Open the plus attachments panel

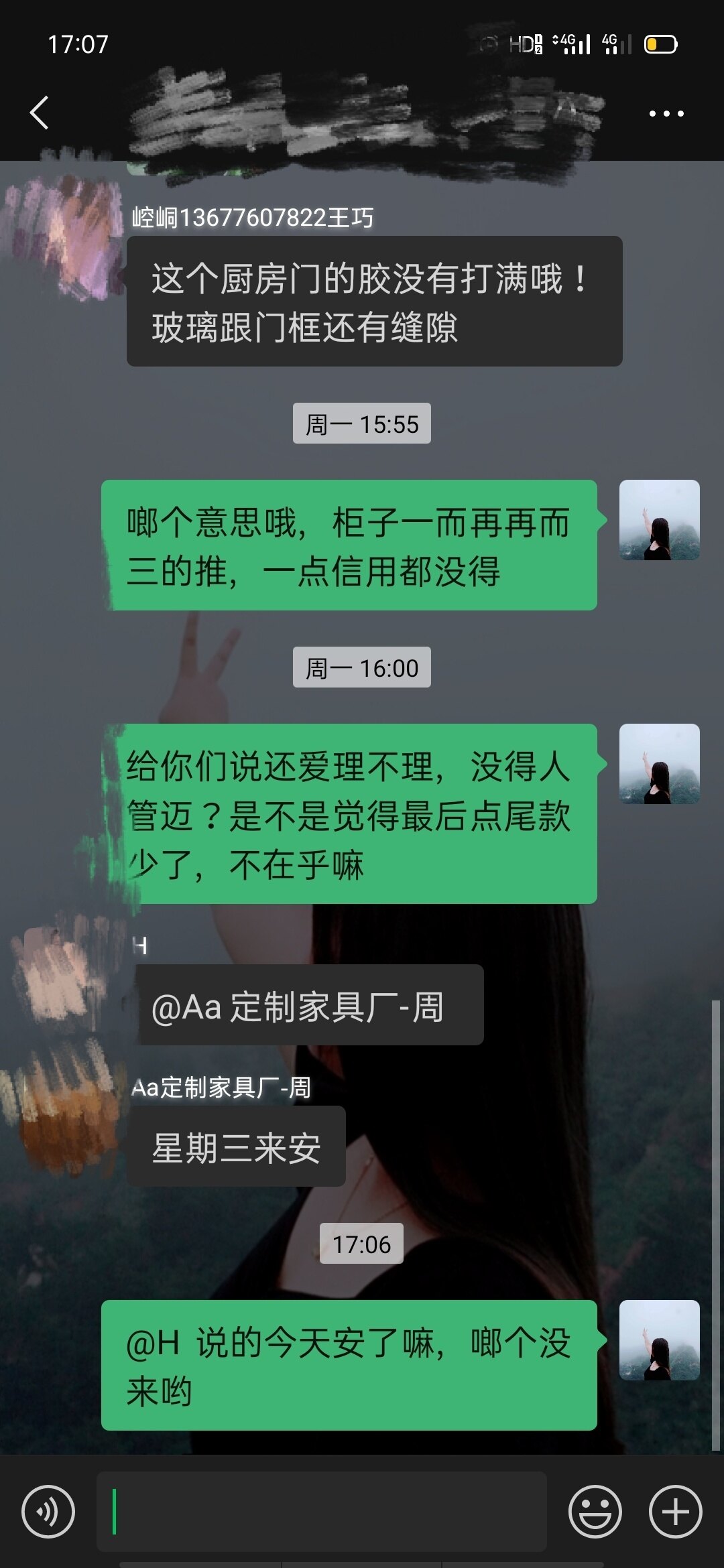[675, 1511]
